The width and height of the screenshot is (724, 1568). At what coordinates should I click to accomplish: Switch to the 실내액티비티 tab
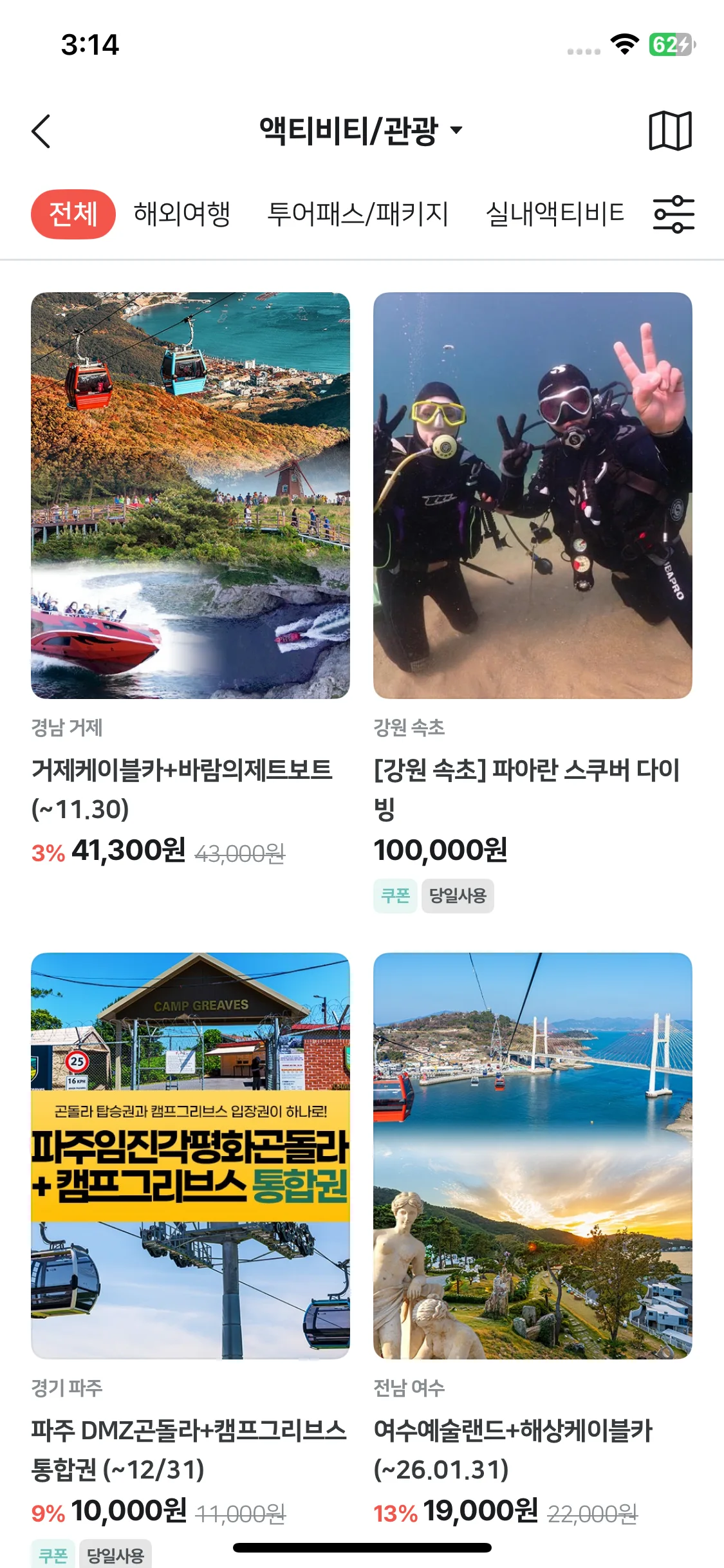[555, 214]
